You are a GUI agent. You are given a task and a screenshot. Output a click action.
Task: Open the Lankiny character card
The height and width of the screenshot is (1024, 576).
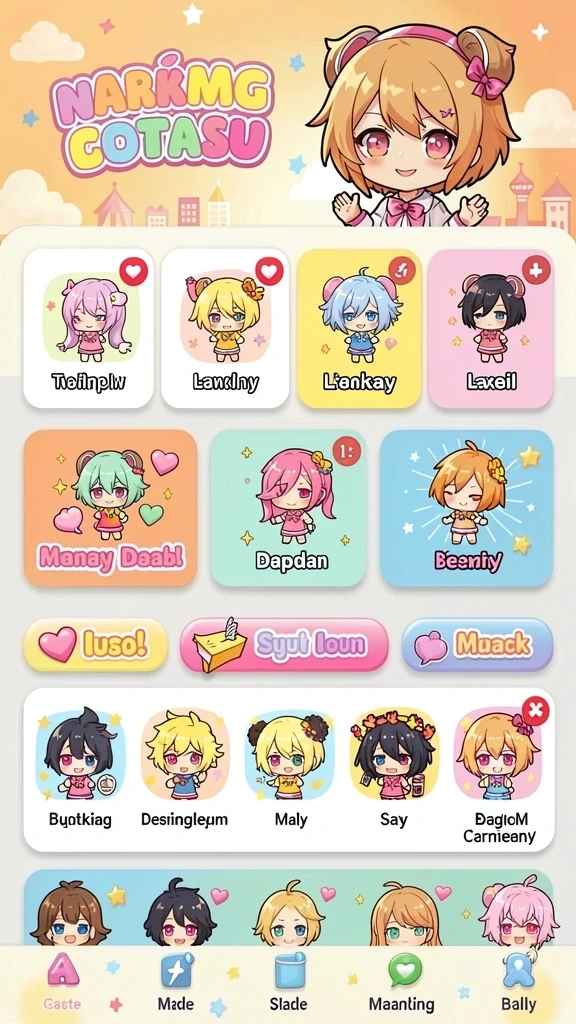click(225, 328)
